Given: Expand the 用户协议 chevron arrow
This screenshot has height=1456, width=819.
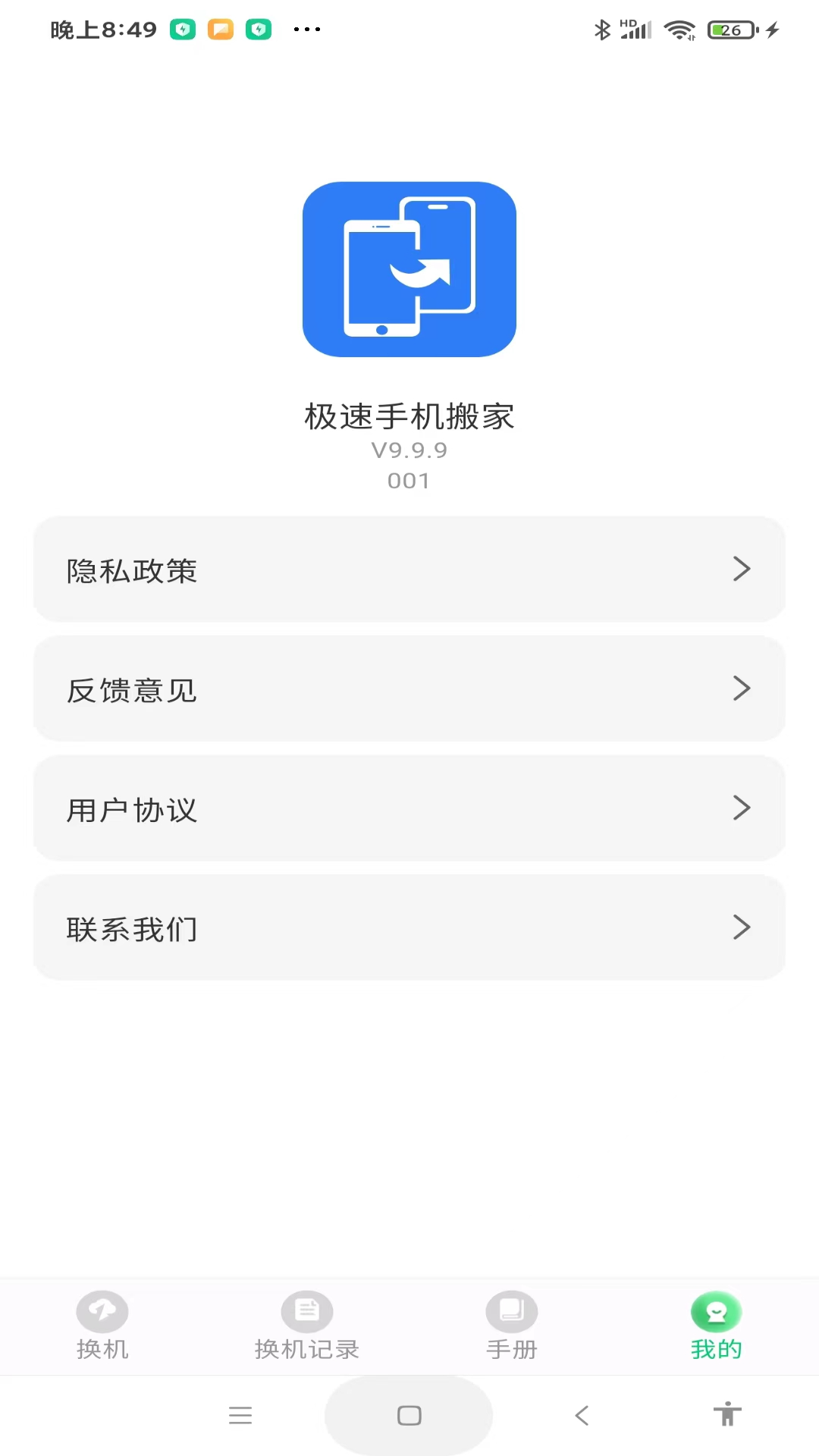Looking at the screenshot, I should pyautogui.click(x=741, y=808).
